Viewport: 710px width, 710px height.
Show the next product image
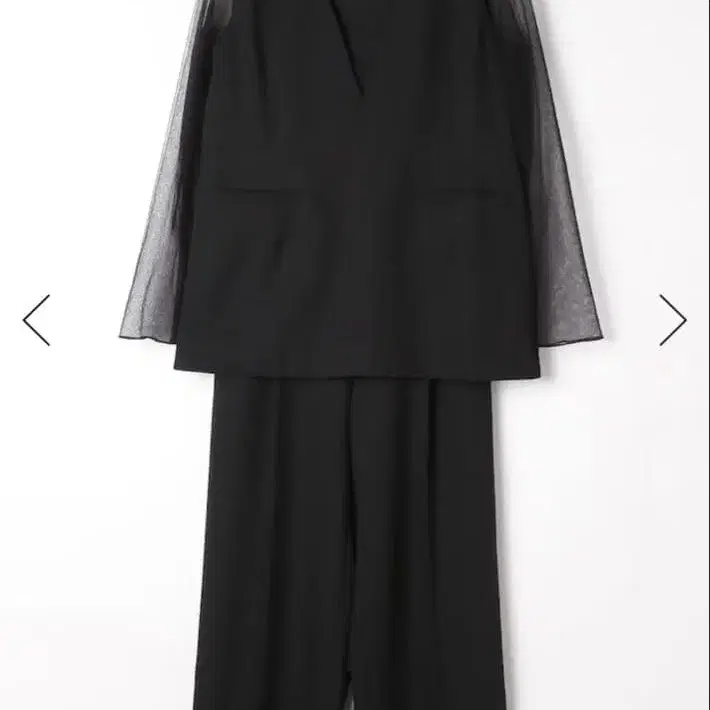point(672,320)
